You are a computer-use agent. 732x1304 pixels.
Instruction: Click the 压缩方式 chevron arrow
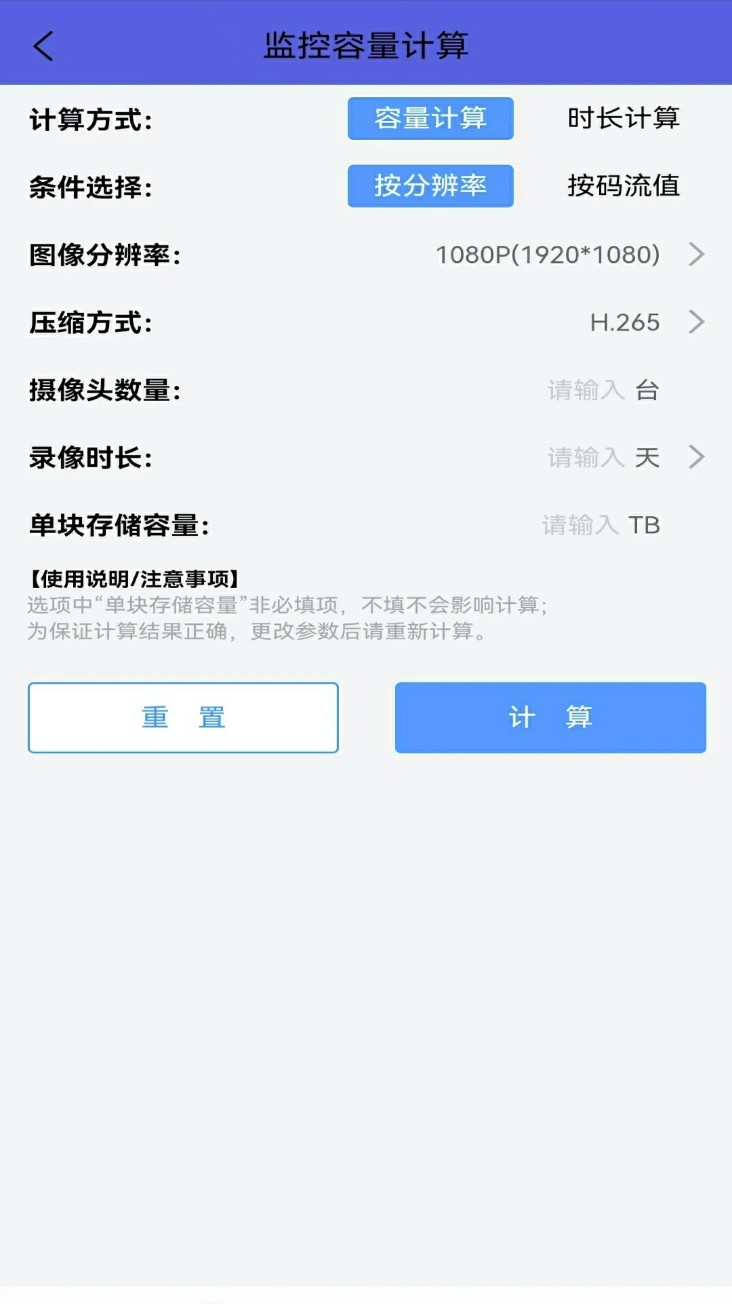click(x=695, y=322)
